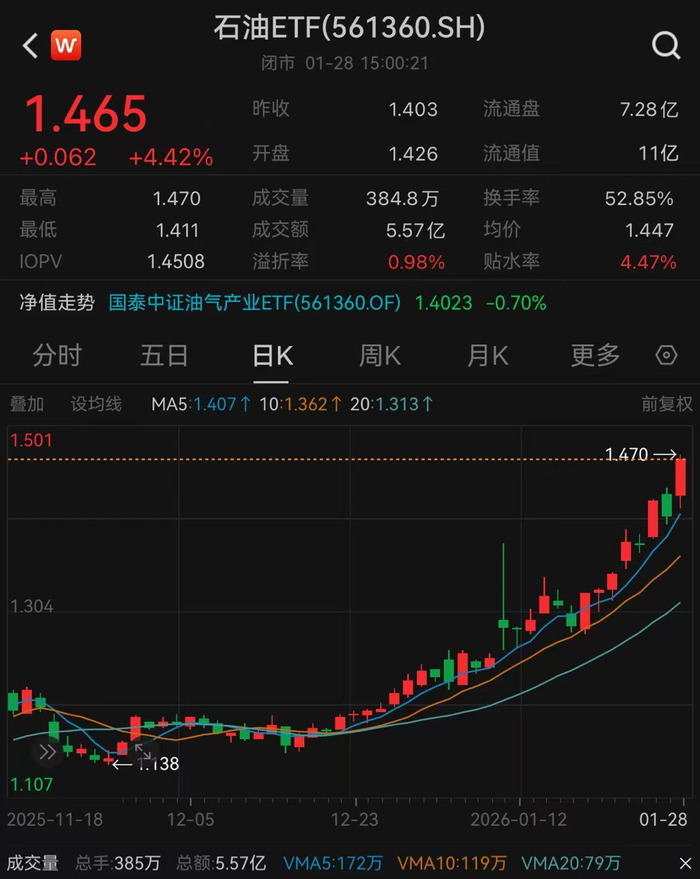Open the 更多 chart options
The width and height of the screenshot is (700, 879).
click(x=595, y=355)
